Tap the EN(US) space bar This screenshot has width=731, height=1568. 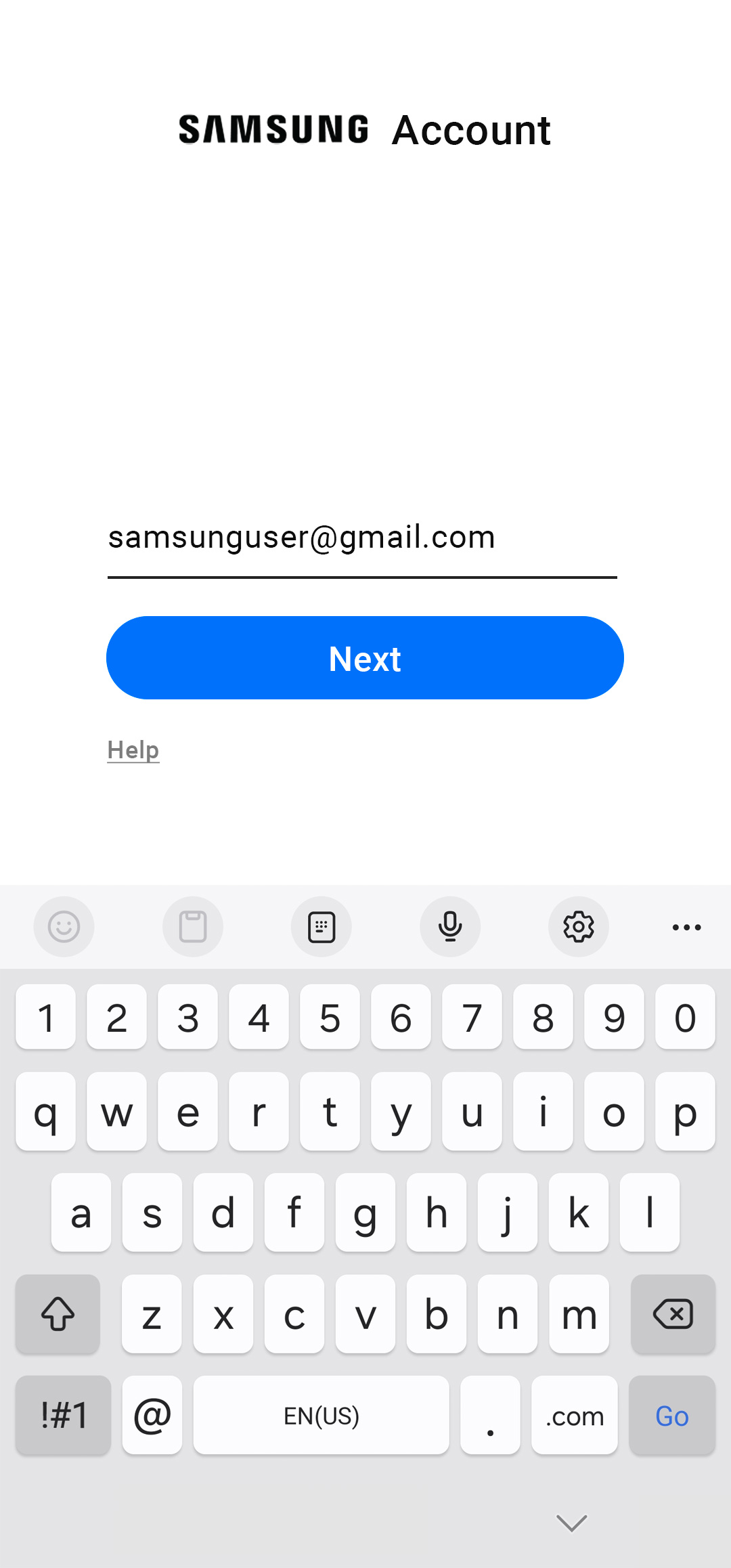pos(321,1416)
